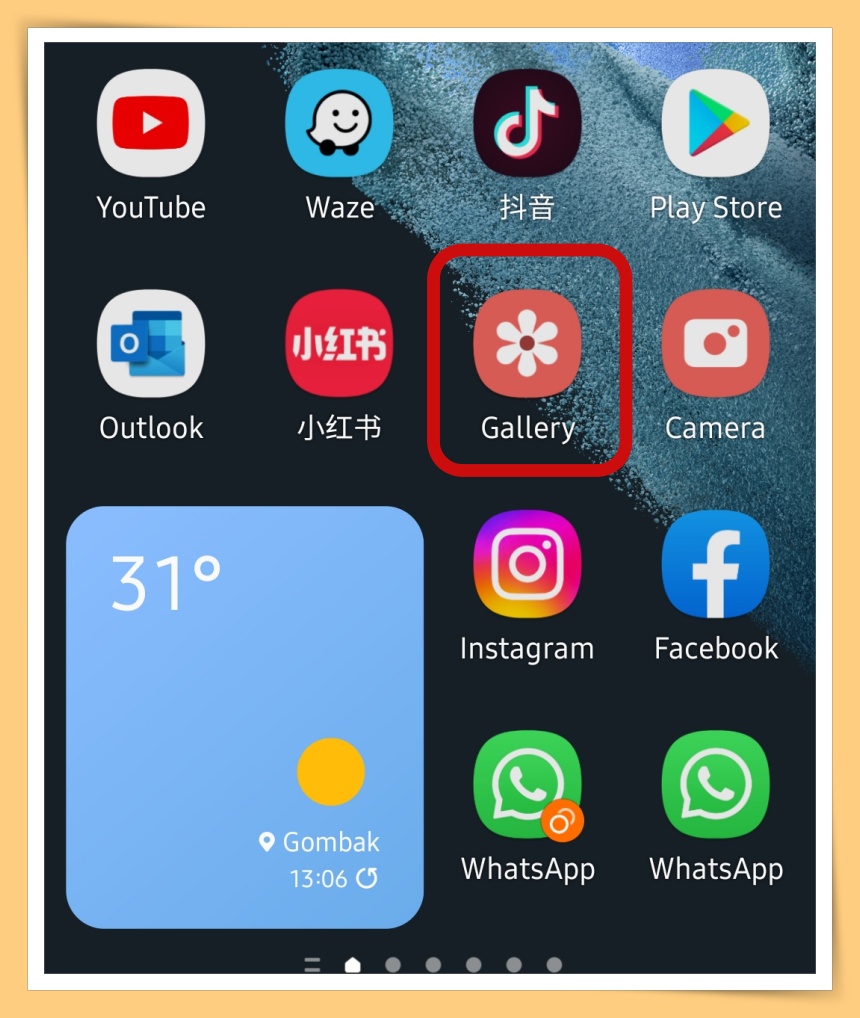The image size is (860, 1018).
Task: Open WhatsApp with the orange dual-app badge
Action: pos(527,785)
